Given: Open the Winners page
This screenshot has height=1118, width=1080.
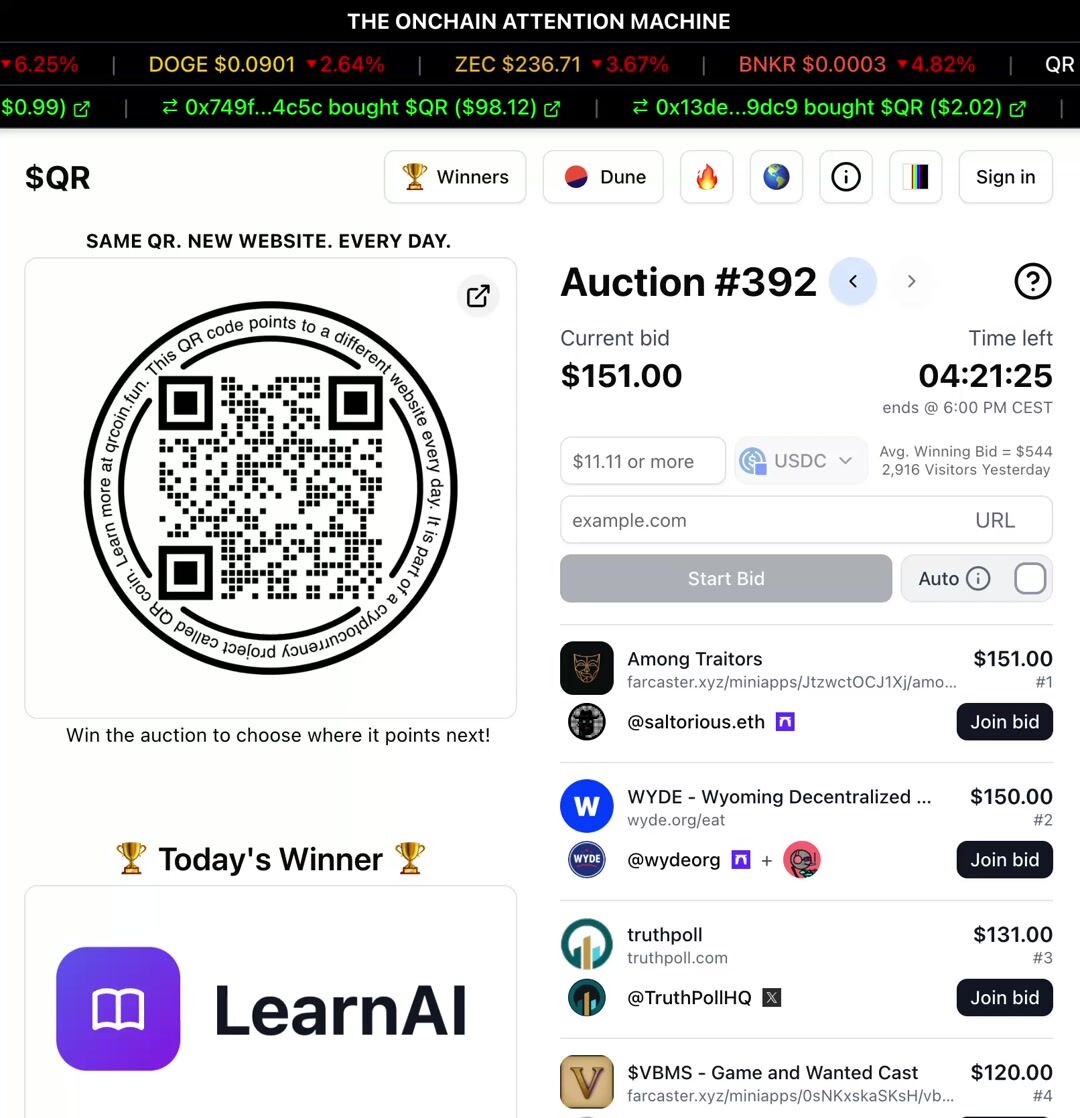Looking at the screenshot, I should click(455, 177).
